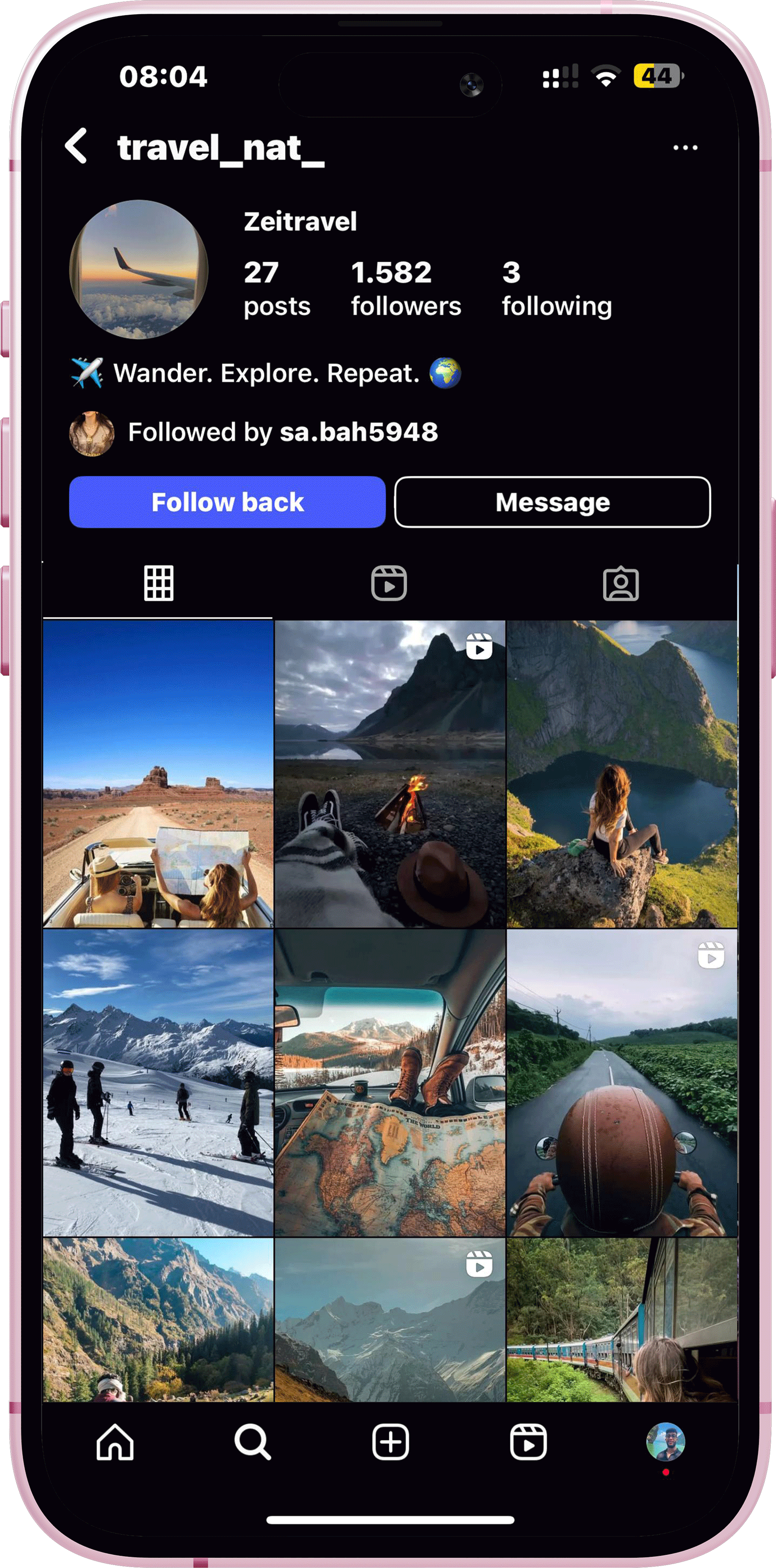View the 1.582 followers list
Viewport: 776px width, 1568px height.
coord(406,289)
